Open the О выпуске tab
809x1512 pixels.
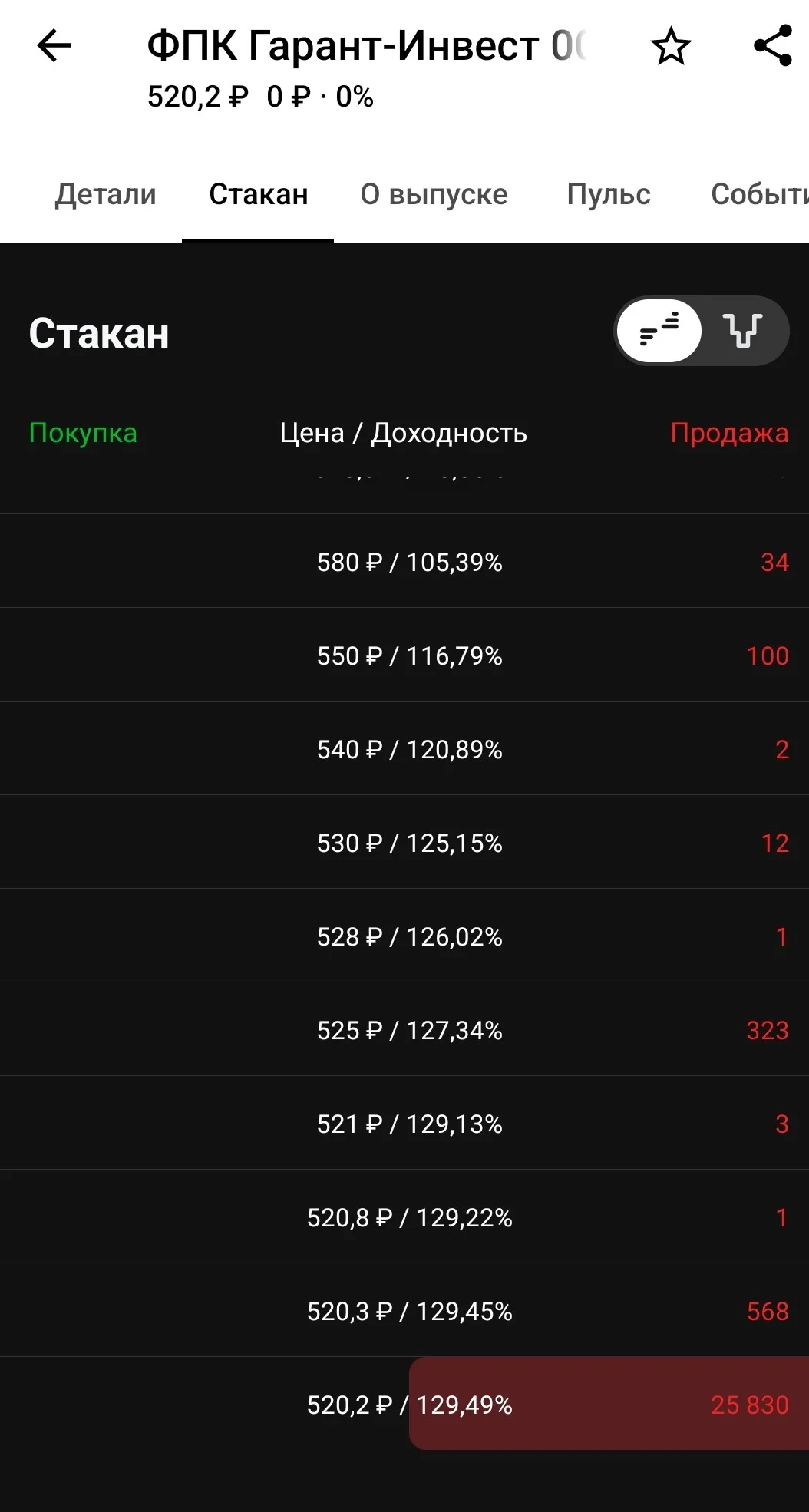point(434,194)
